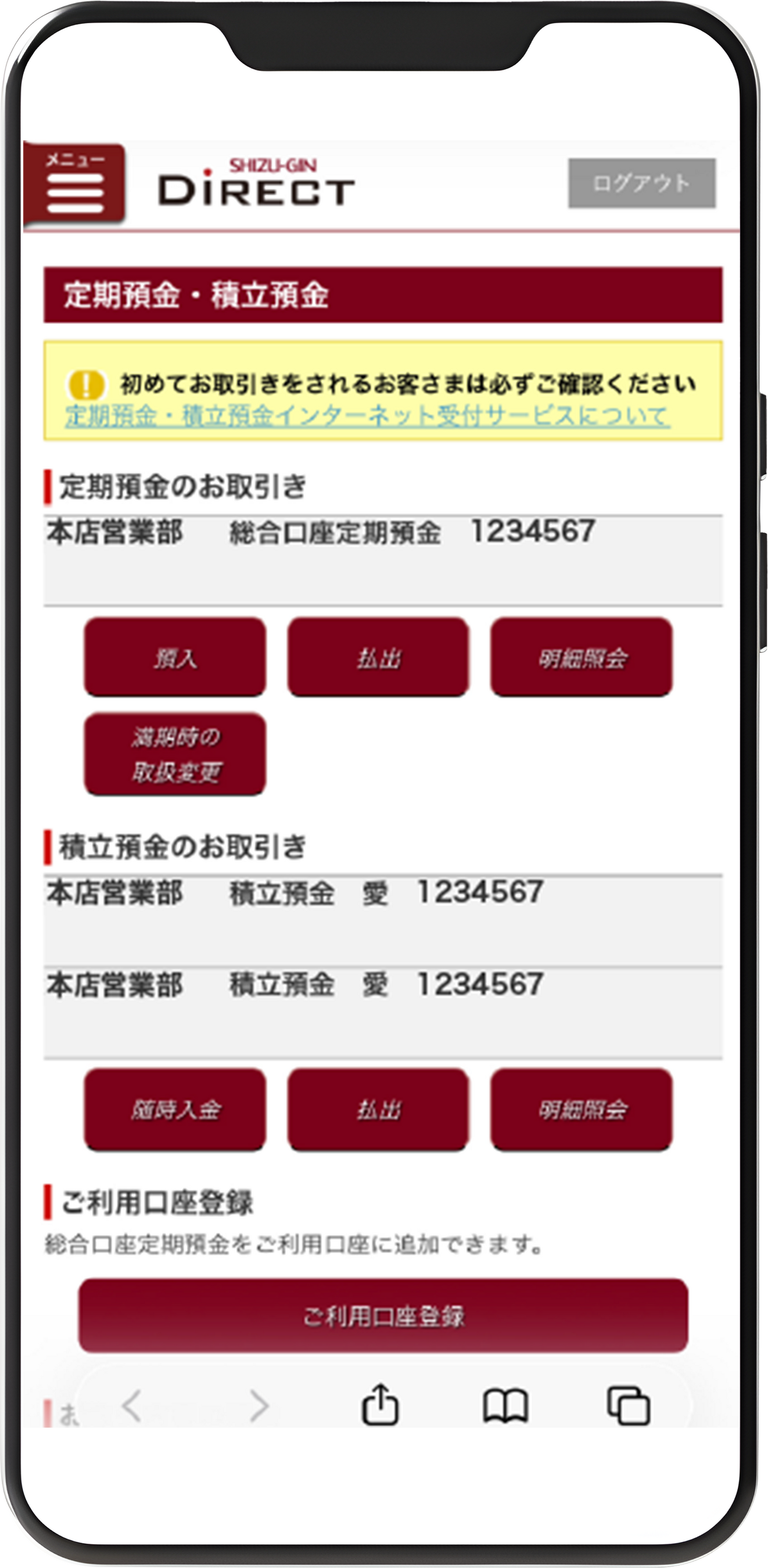Go back with the browser back arrow
This screenshot has width=768, height=1568.
[x=132, y=1406]
